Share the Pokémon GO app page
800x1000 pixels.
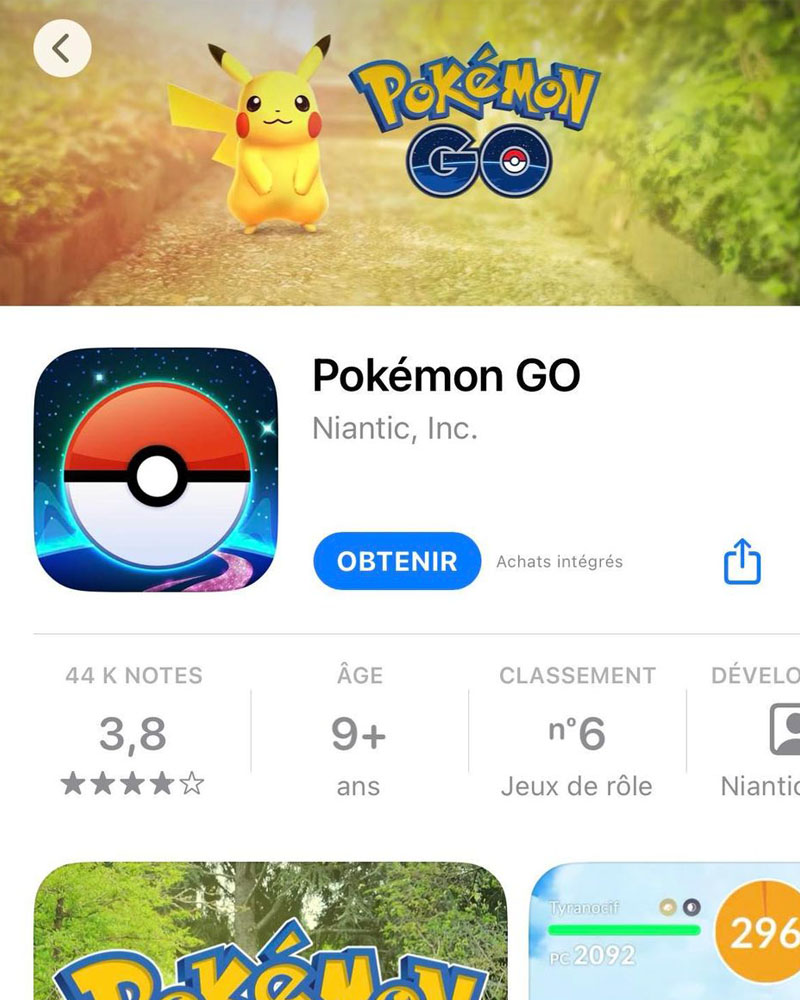742,562
